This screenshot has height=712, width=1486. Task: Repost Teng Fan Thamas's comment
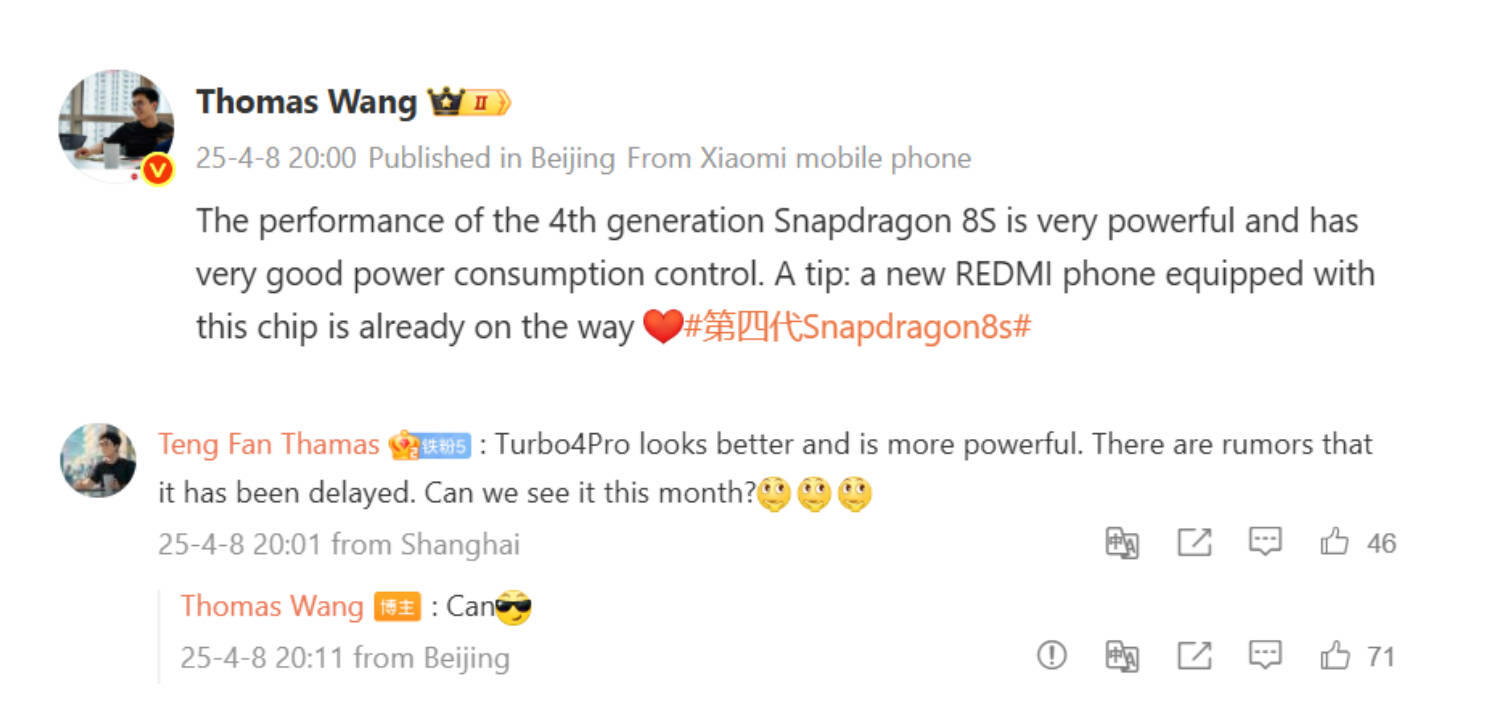pyautogui.click(x=1194, y=543)
